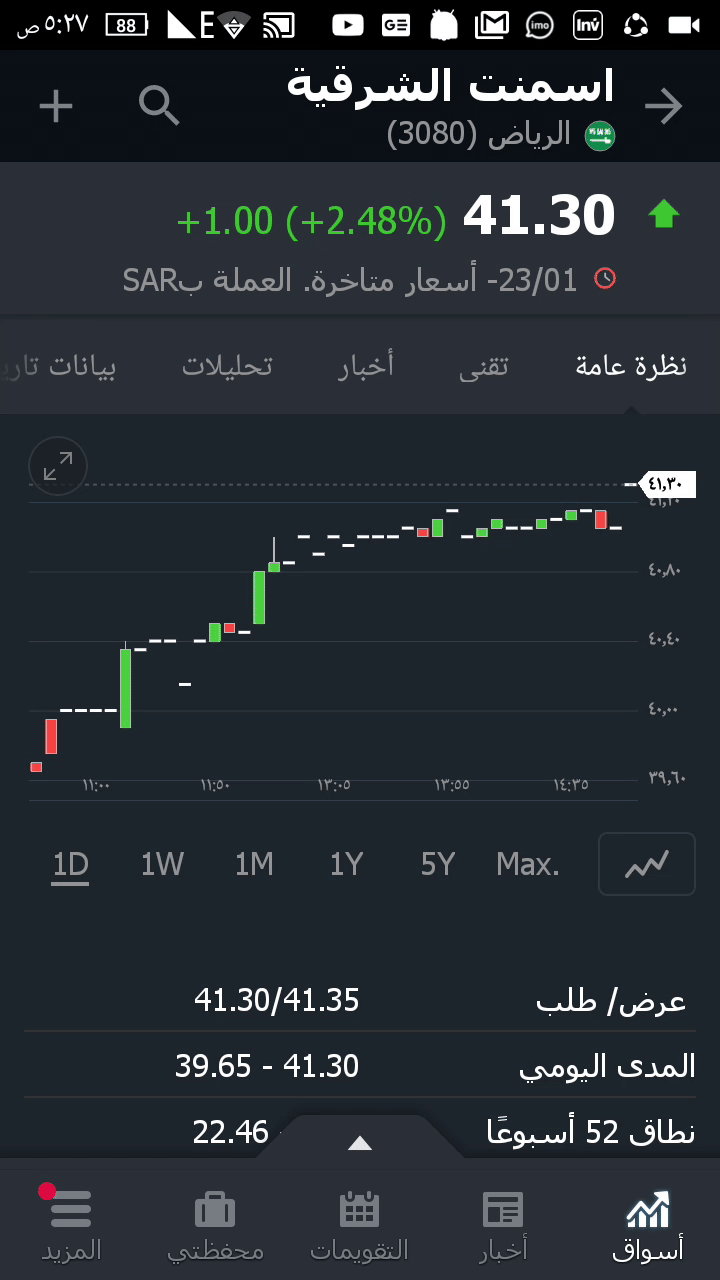Open أخبار in the bottom navigation
Viewport: 720px width, 1280px height.
(503, 1224)
